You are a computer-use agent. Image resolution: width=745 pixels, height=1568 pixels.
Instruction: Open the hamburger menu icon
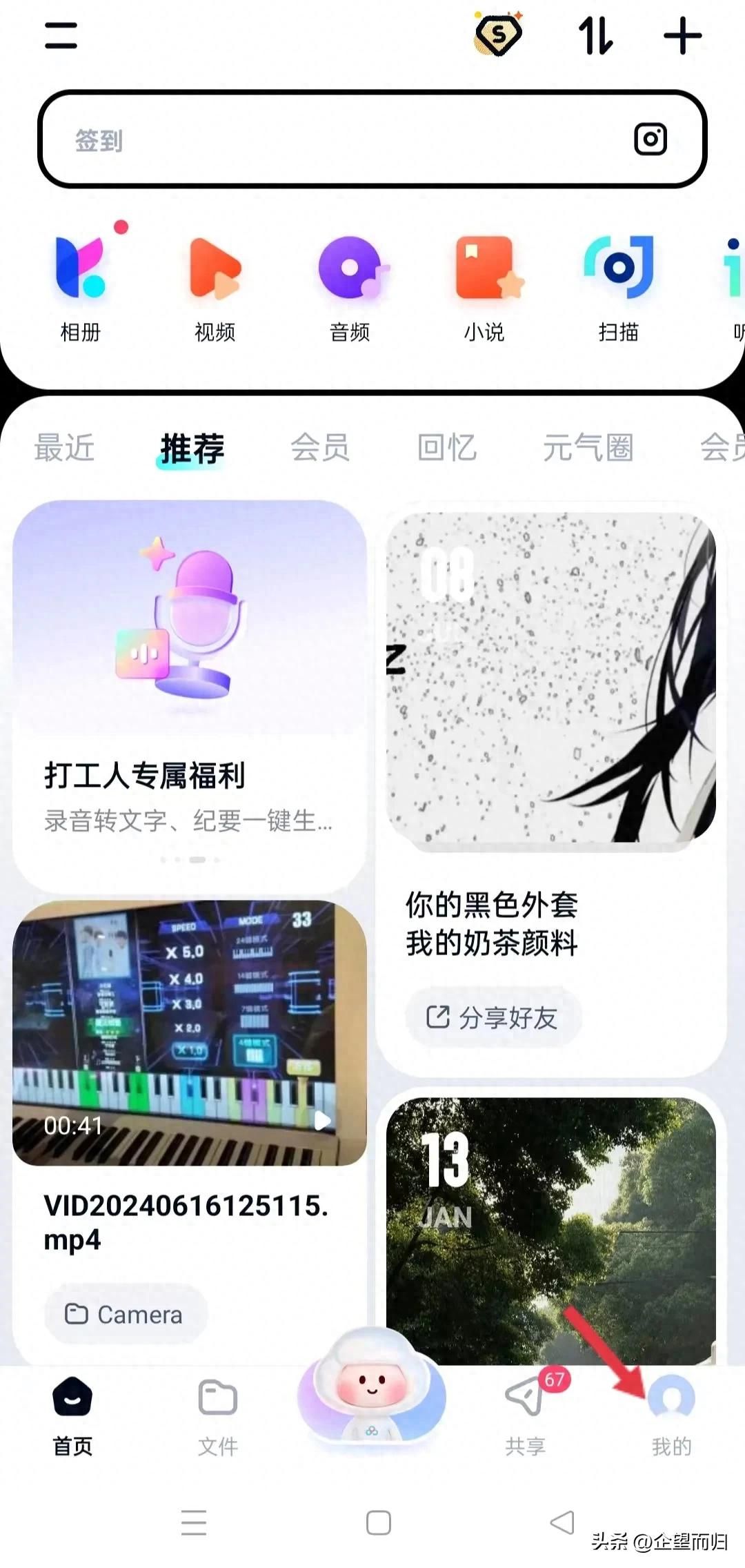61,35
